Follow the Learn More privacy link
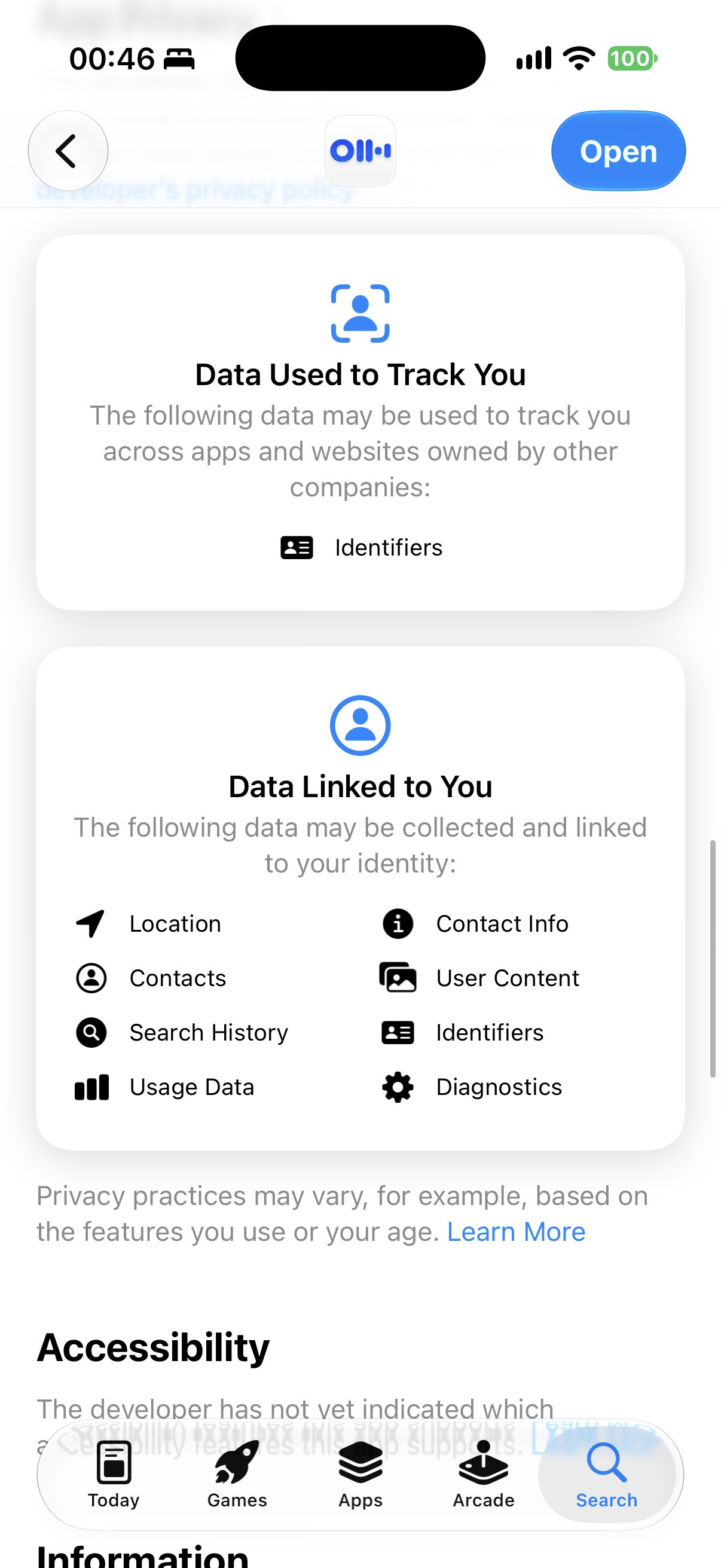Image resolution: width=721 pixels, height=1568 pixels. tap(516, 1232)
